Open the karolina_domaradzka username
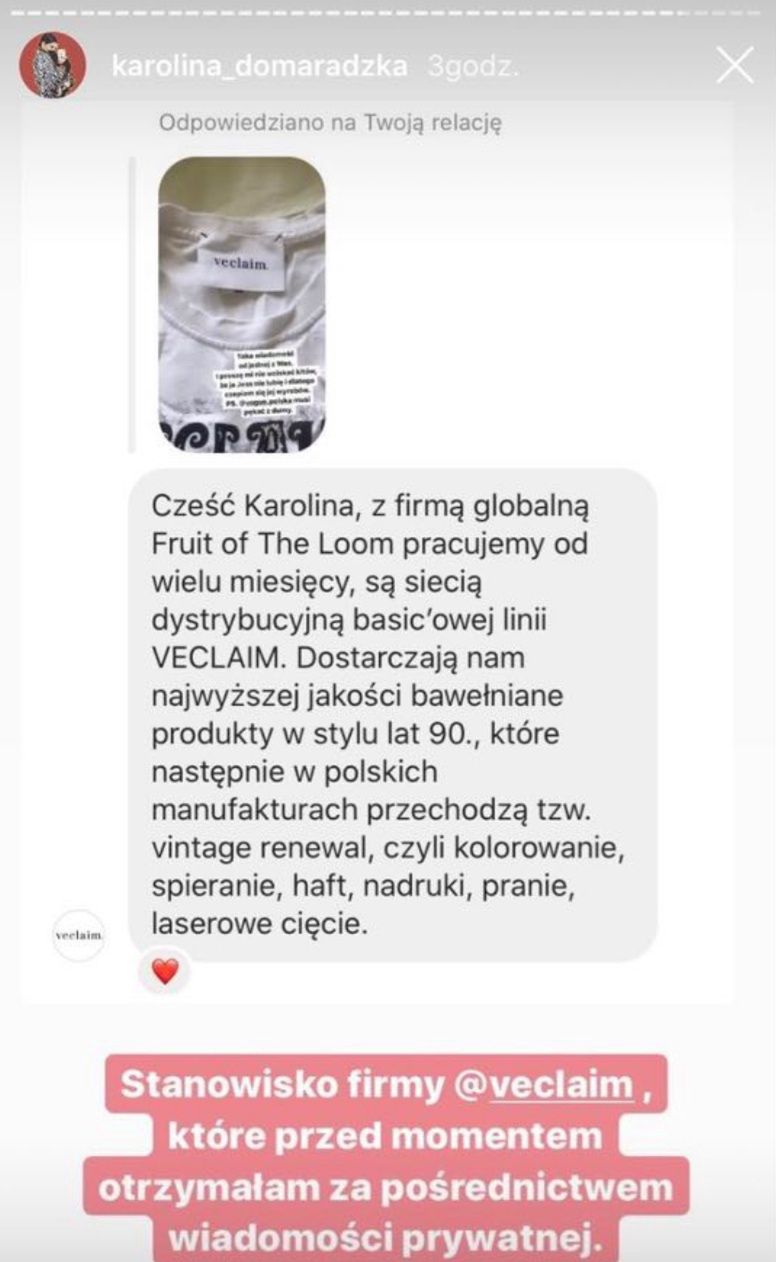776x1262 pixels. 259,67
